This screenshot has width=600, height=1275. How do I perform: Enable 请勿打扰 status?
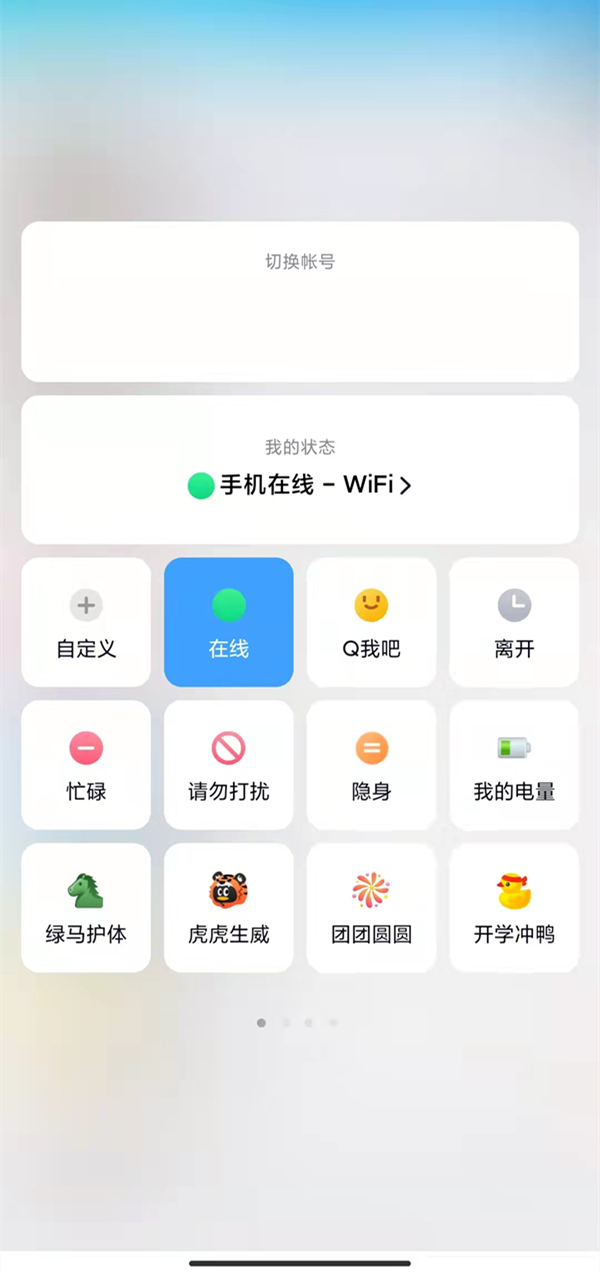[229, 765]
